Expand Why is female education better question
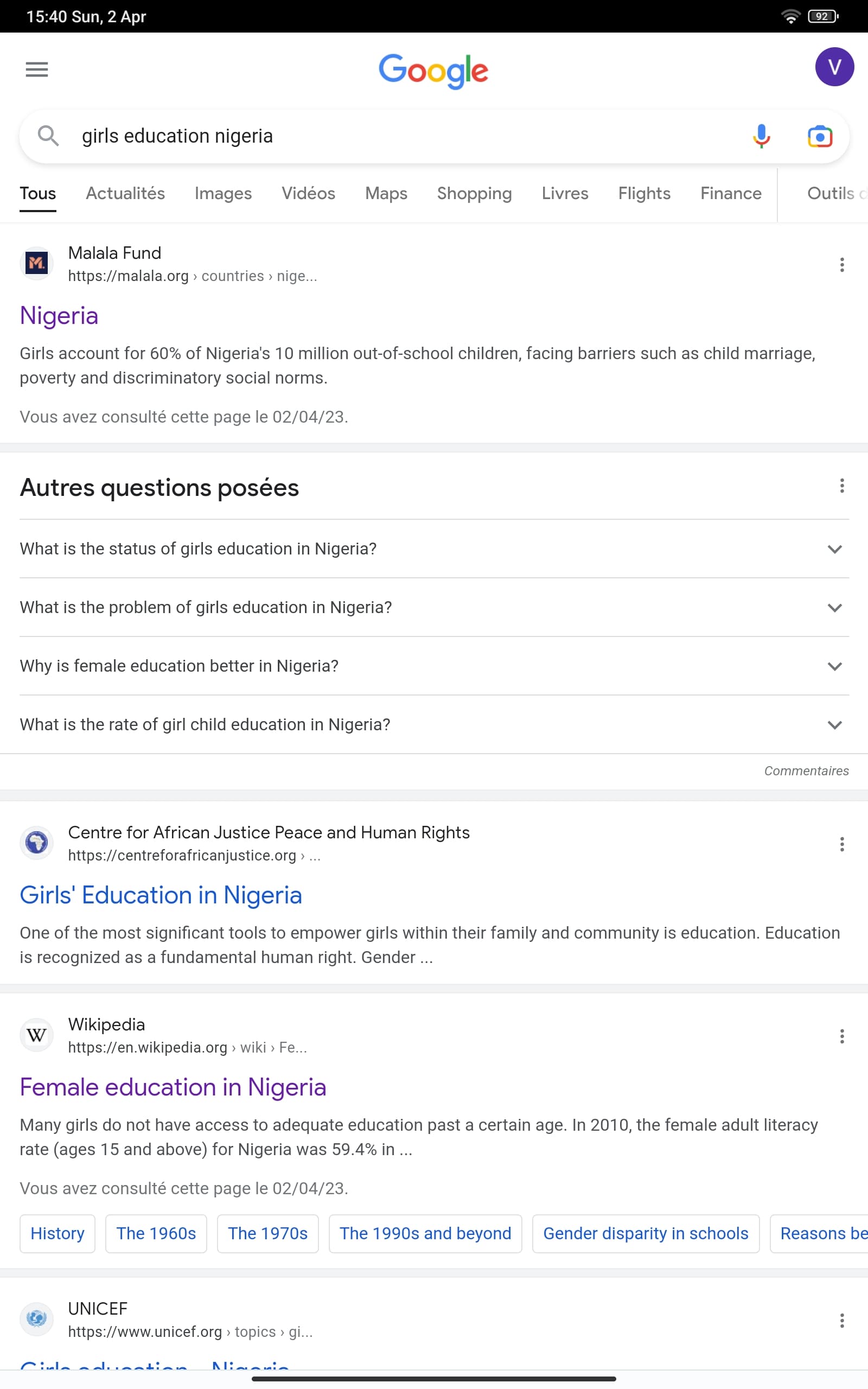This screenshot has width=868, height=1389. [x=434, y=666]
